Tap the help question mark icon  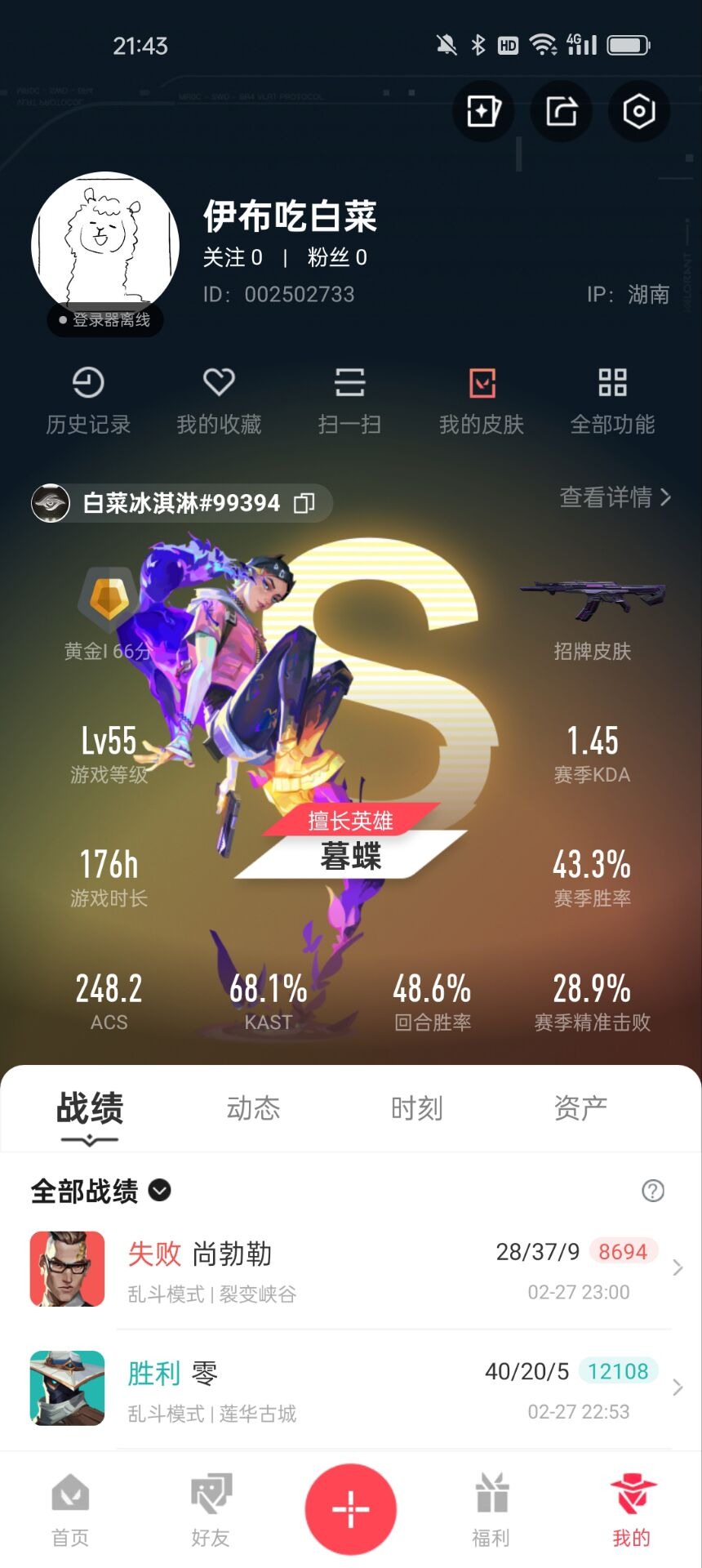[653, 1191]
